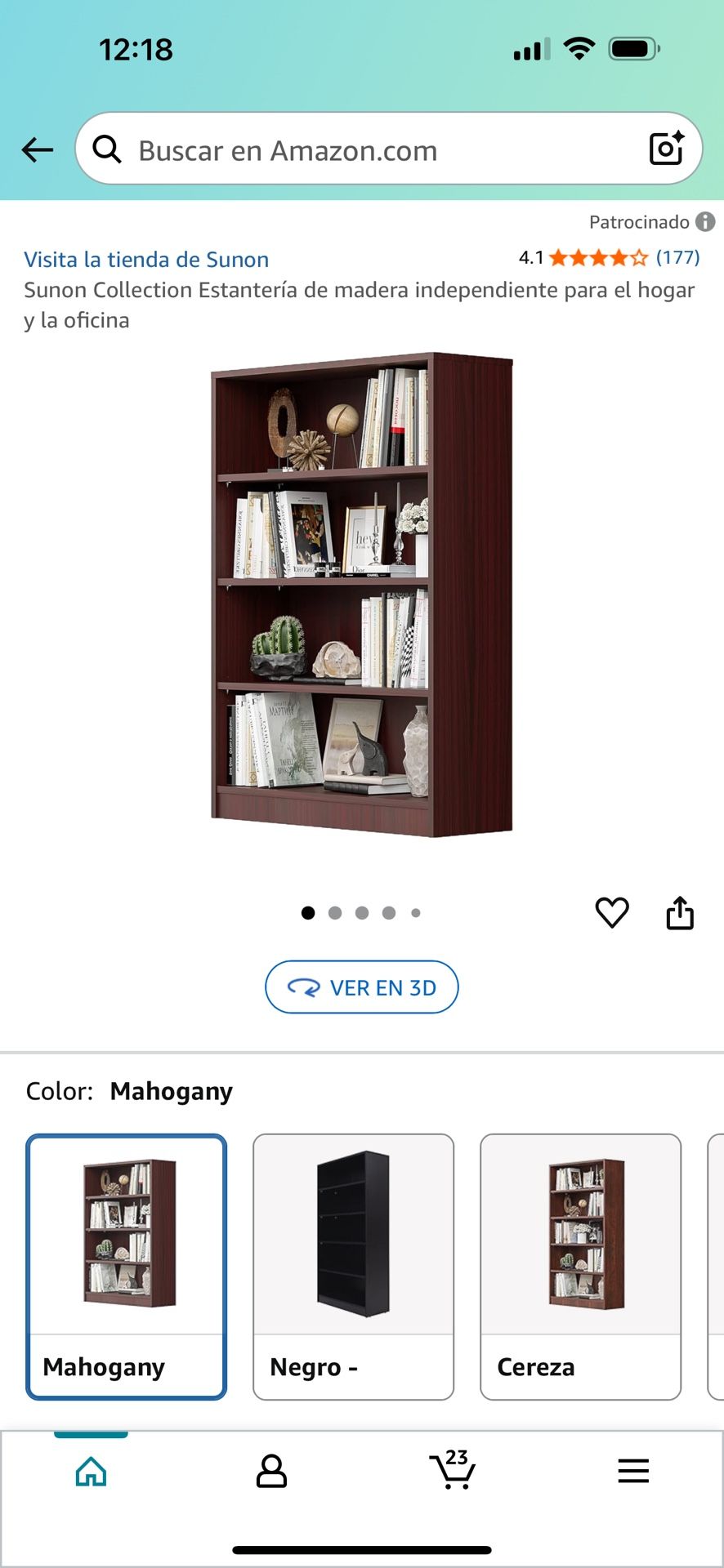Open the camera lens search icon
Viewport: 724px width, 1568px height.
666,149
